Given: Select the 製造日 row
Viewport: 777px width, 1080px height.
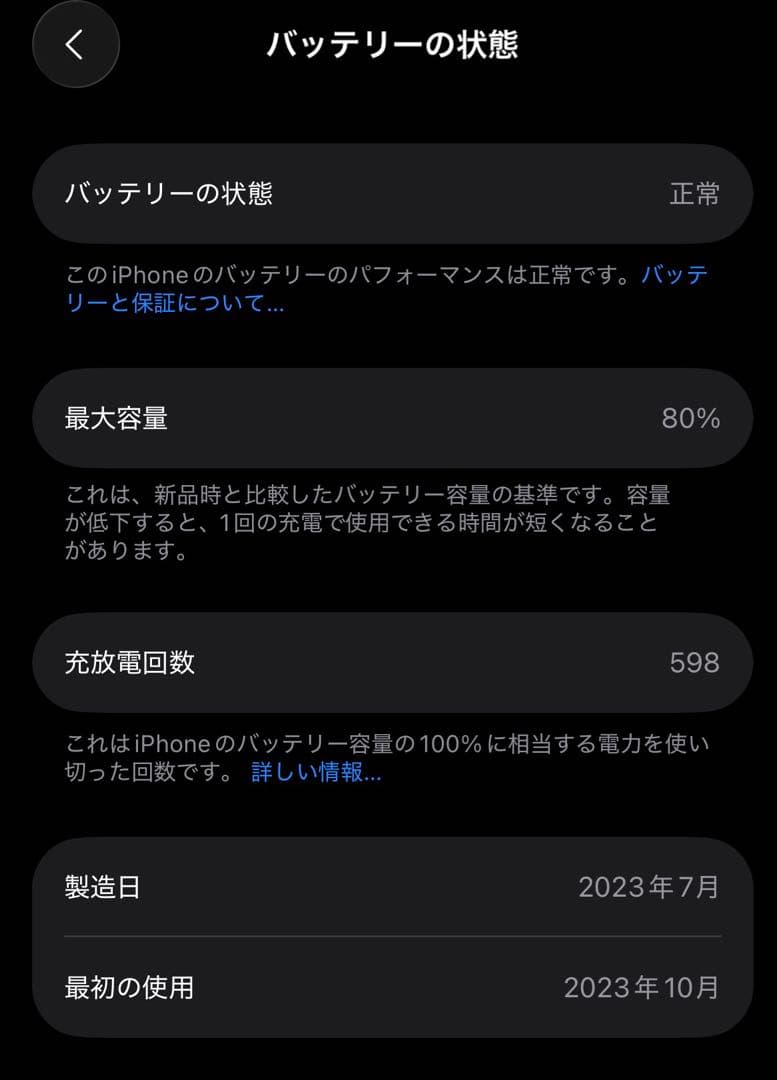Looking at the screenshot, I should coord(388,886).
